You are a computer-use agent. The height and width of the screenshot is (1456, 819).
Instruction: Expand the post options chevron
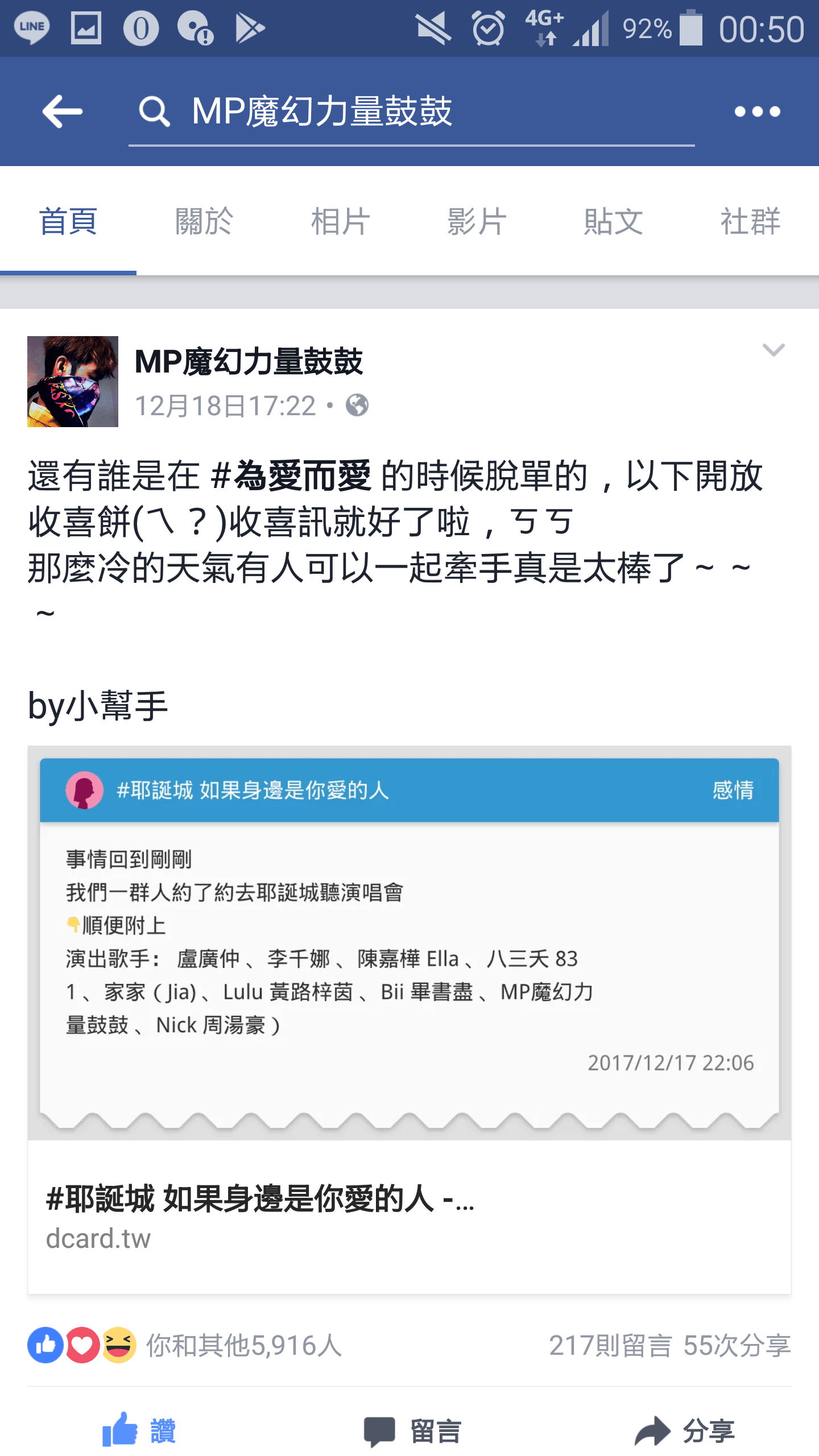coord(773,350)
